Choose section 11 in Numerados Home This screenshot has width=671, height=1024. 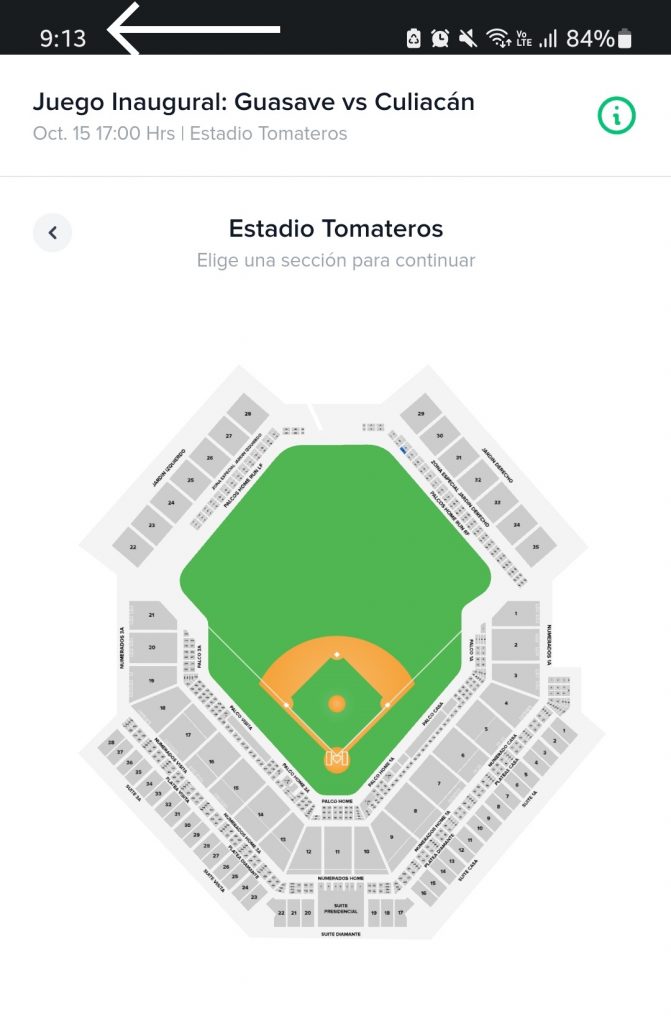pos(338,852)
